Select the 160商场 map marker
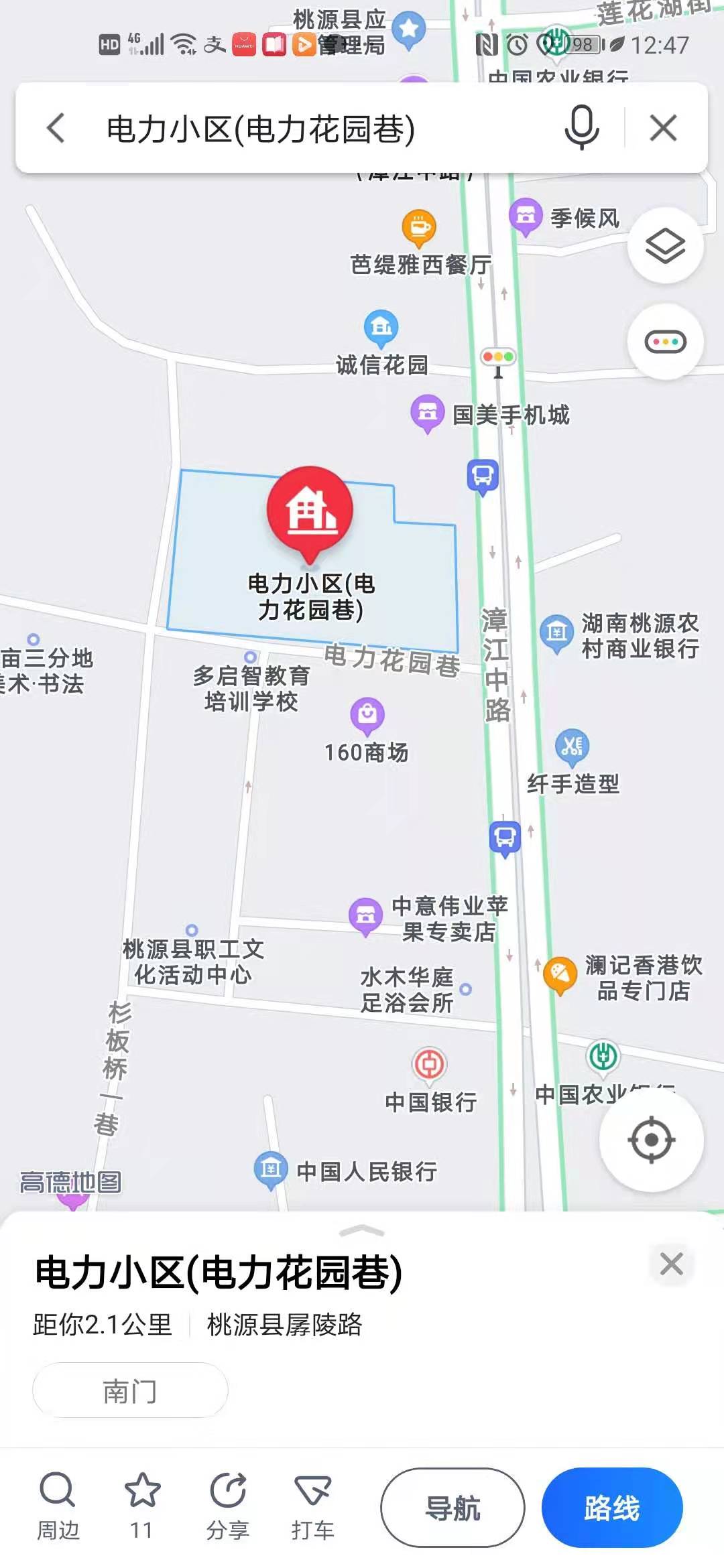This screenshot has height=1568, width=724. [367, 714]
